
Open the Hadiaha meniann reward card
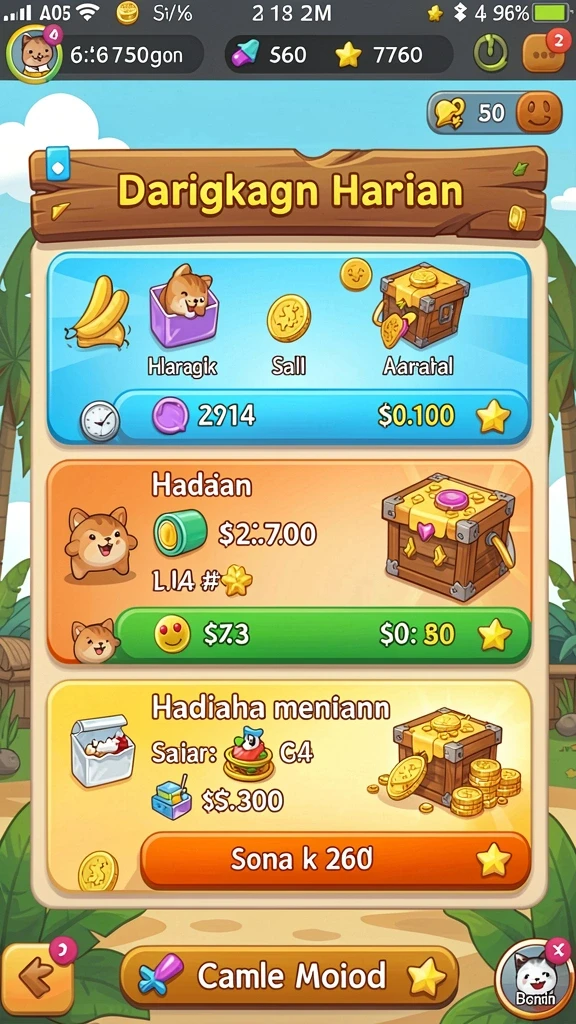[289, 786]
